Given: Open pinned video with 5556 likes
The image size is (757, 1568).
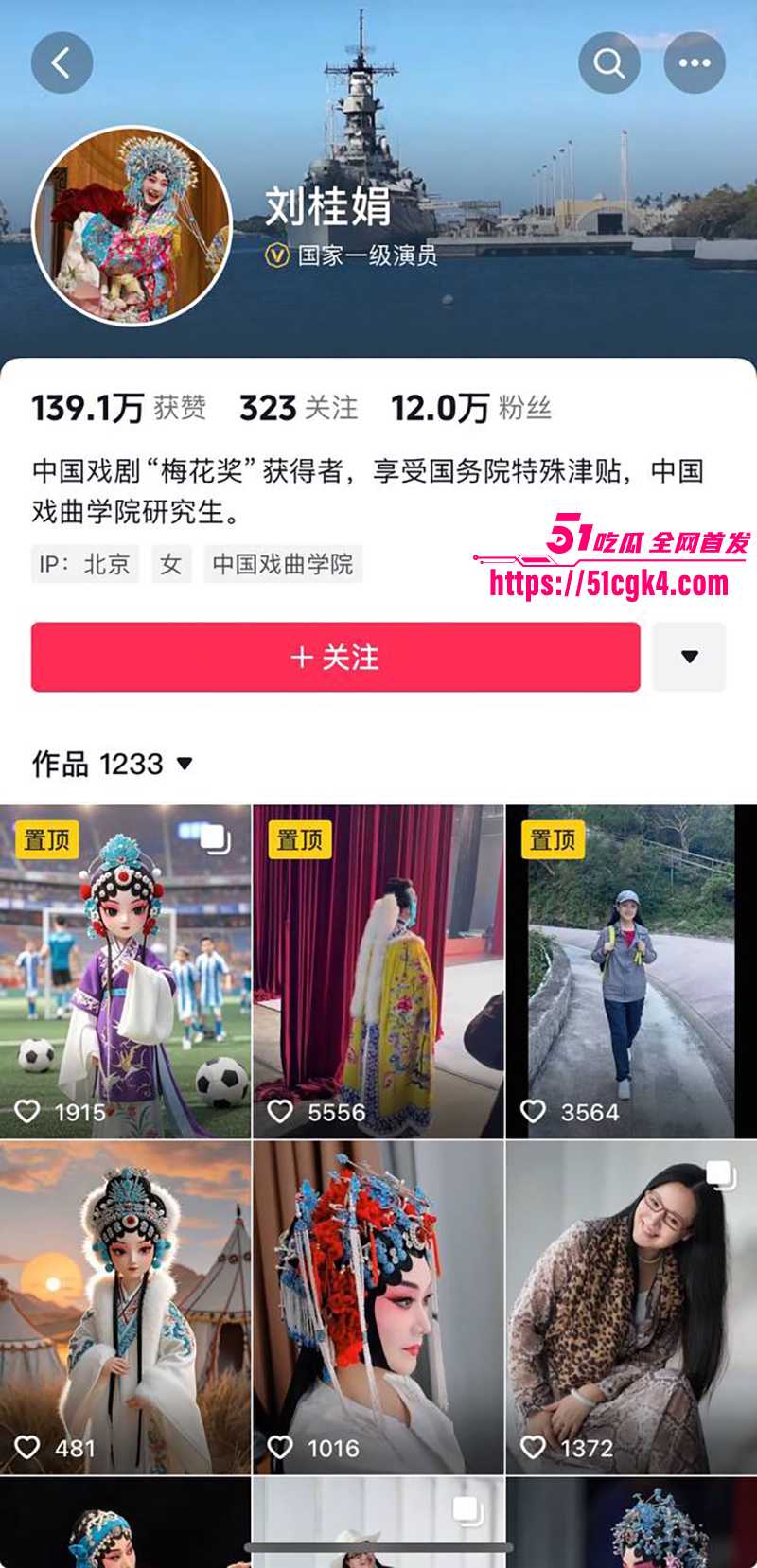Looking at the screenshot, I should (x=378, y=972).
